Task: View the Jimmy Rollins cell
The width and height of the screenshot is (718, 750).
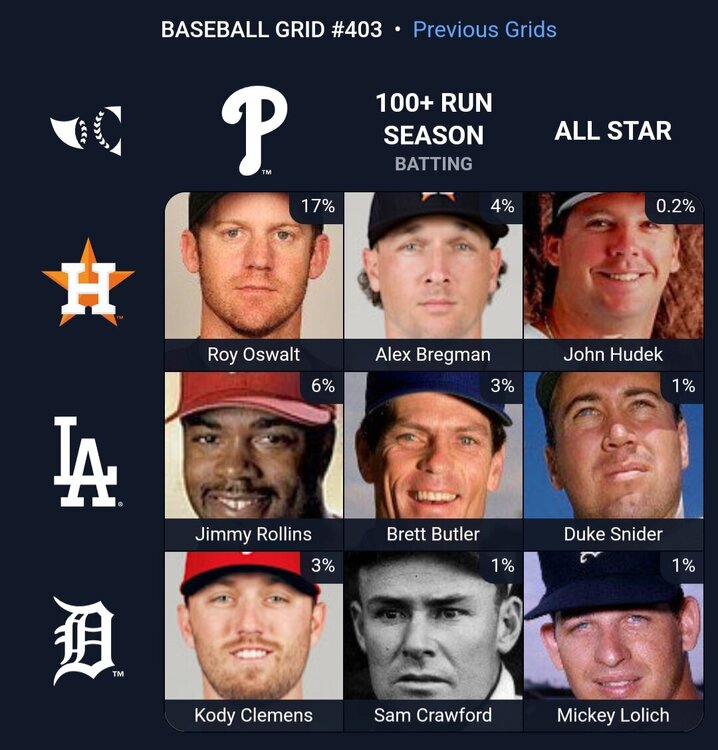Action: 254,460
